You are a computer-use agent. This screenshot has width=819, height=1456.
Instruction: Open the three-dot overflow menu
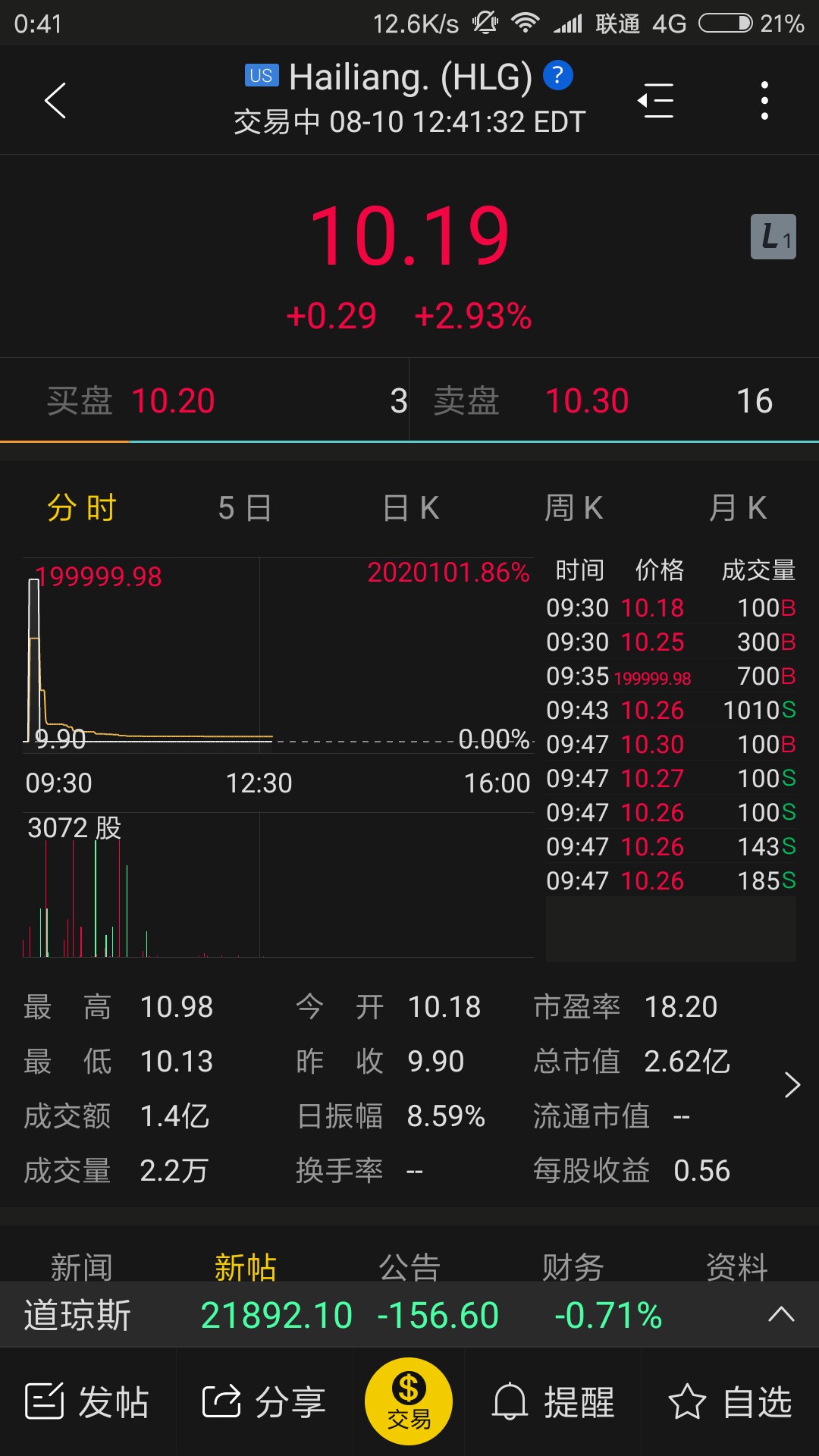pyautogui.click(x=764, y=101)
